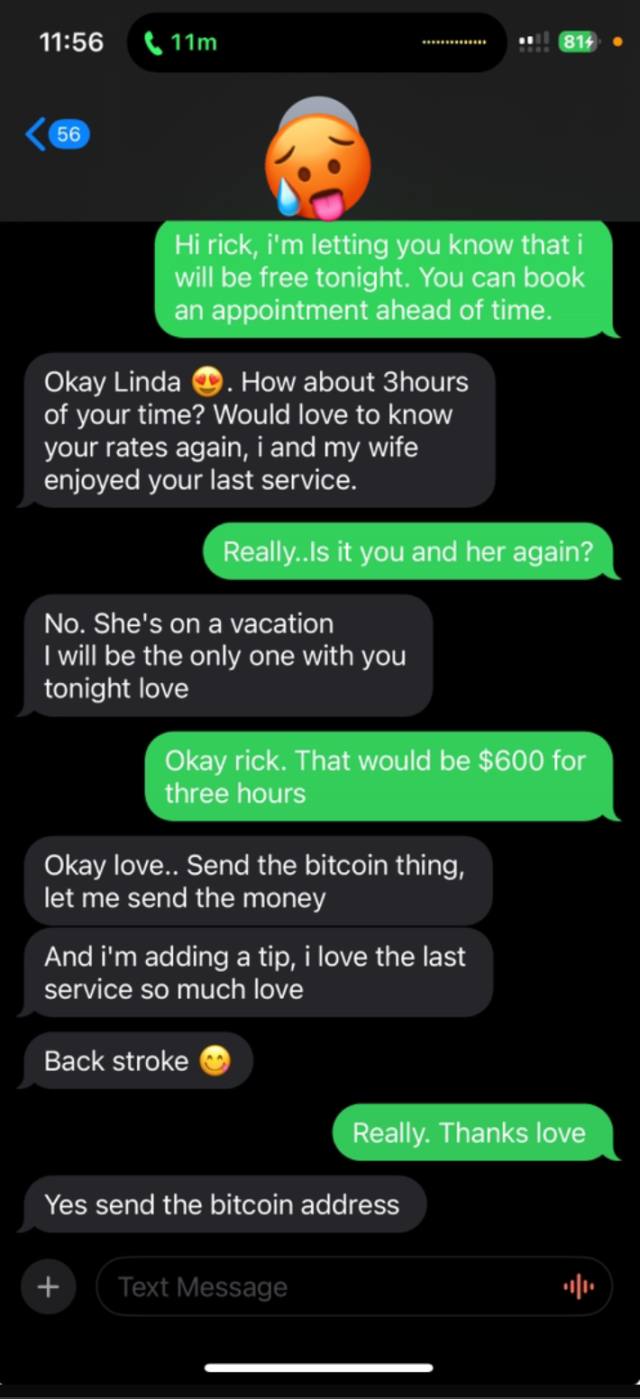Open the contact avatar details
The height and width of the screenshot is (1399, 640).
317,160
